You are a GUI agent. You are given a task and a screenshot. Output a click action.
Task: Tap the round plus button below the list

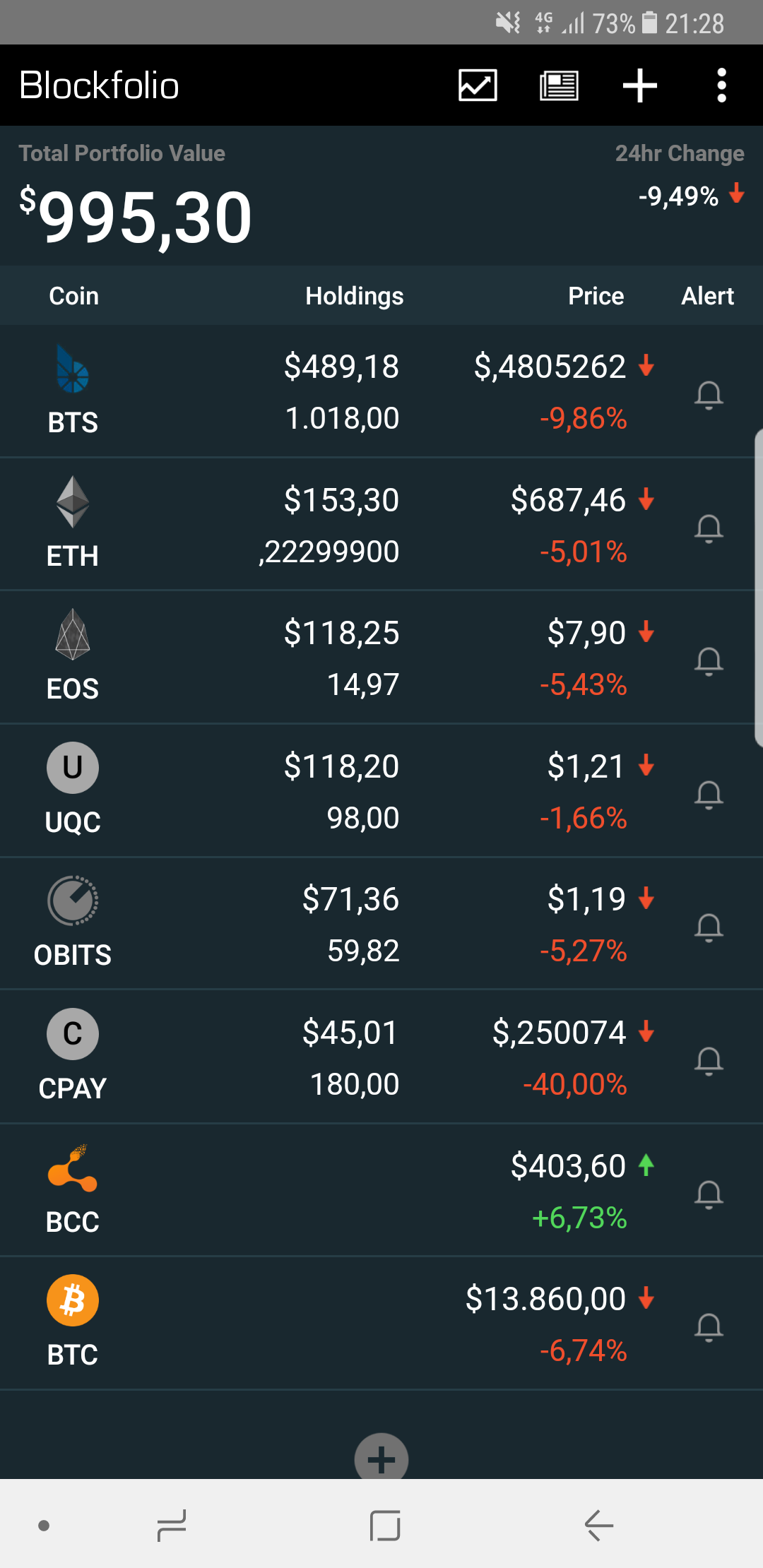[381, 1458]
